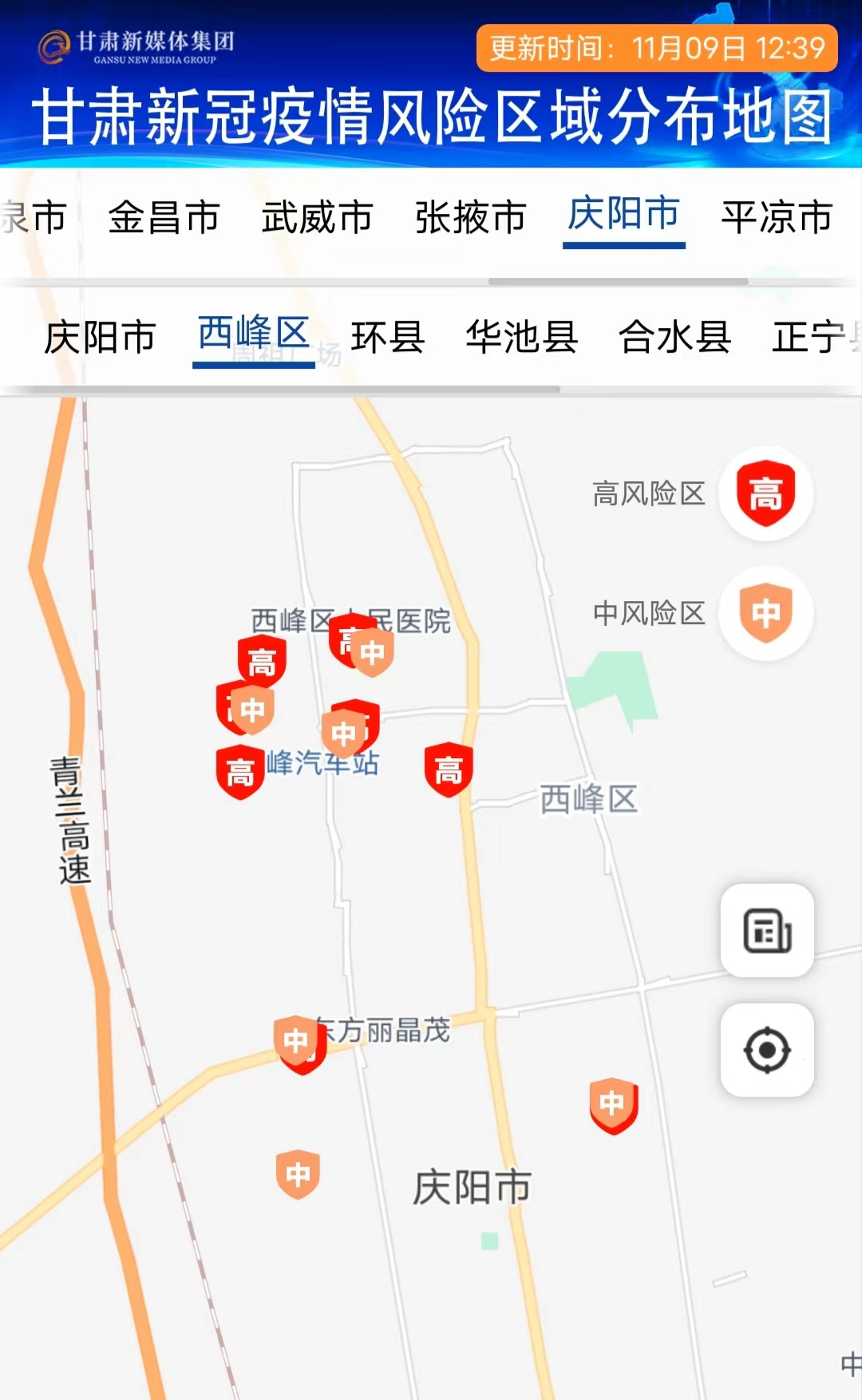Toggle the 高风险区 legend button

point(765,493)
